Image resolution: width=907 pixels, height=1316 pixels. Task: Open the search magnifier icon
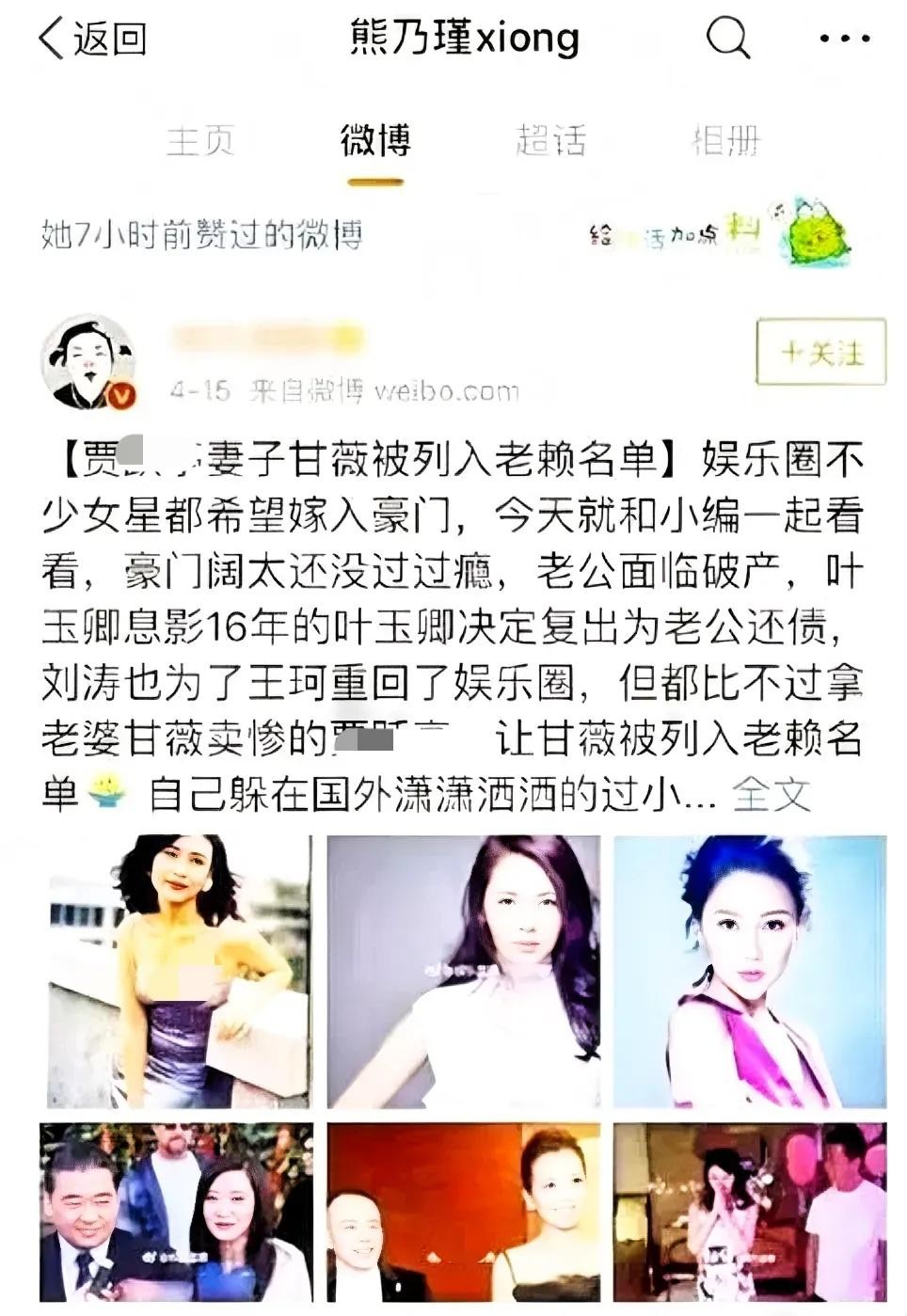coord(727,39)
